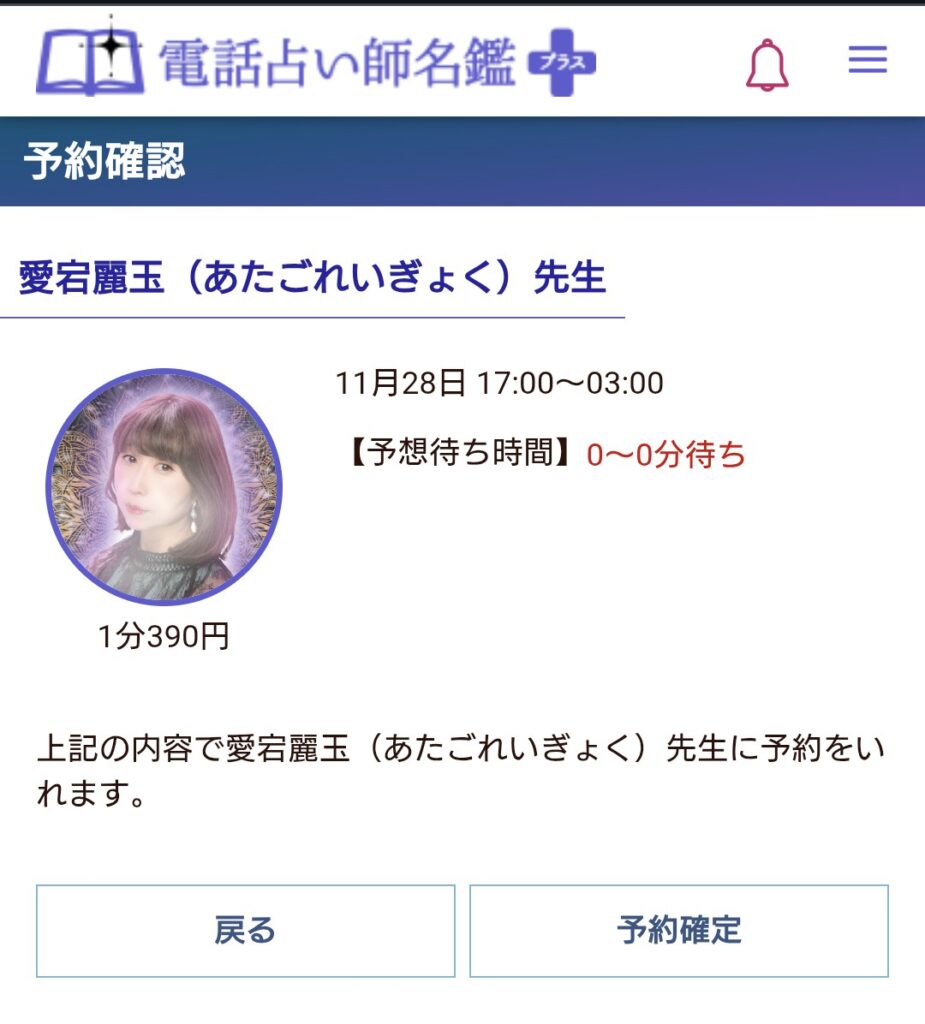Click the book logo icon in the header
This screenshot has height=1024, width=925.
point(95,58)
